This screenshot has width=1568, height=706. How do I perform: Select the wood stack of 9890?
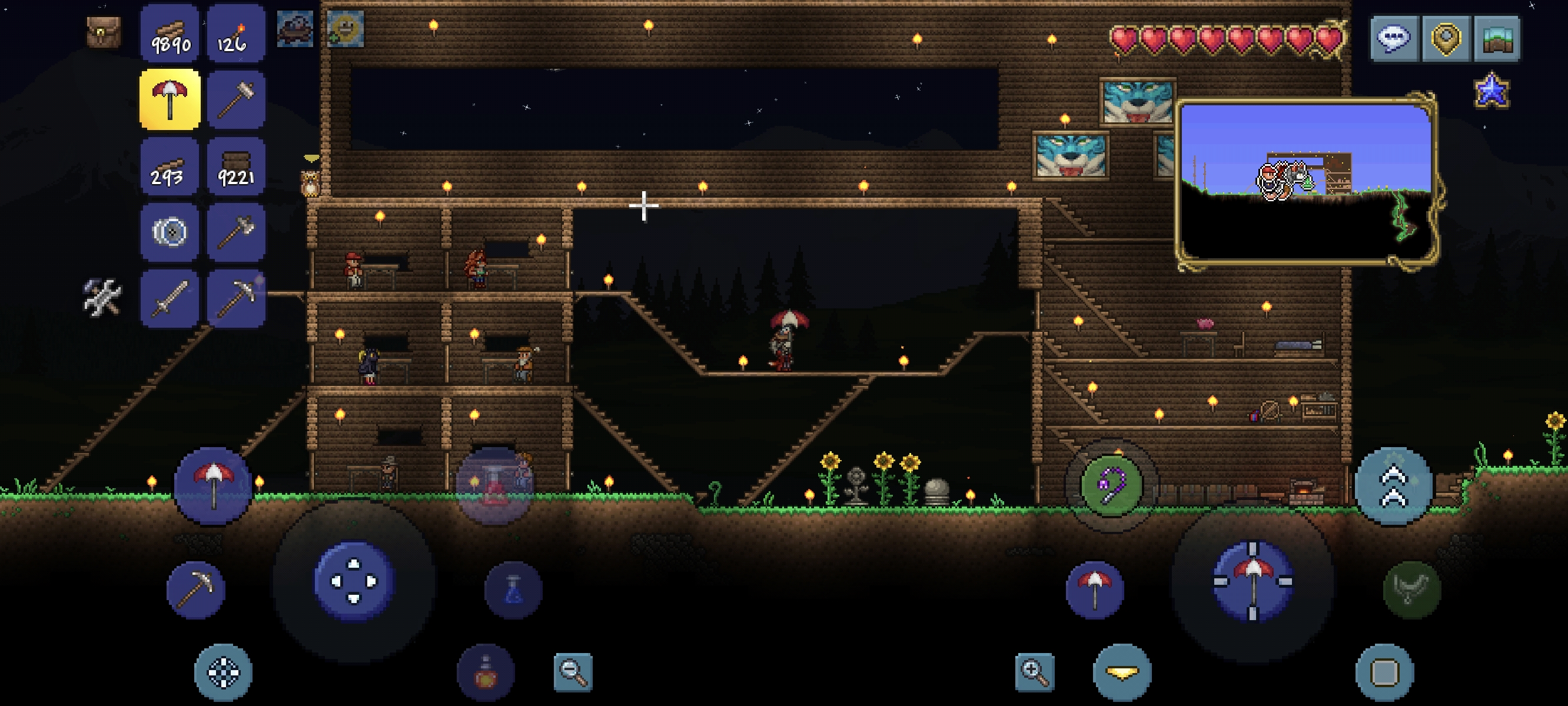click(170, 34)
